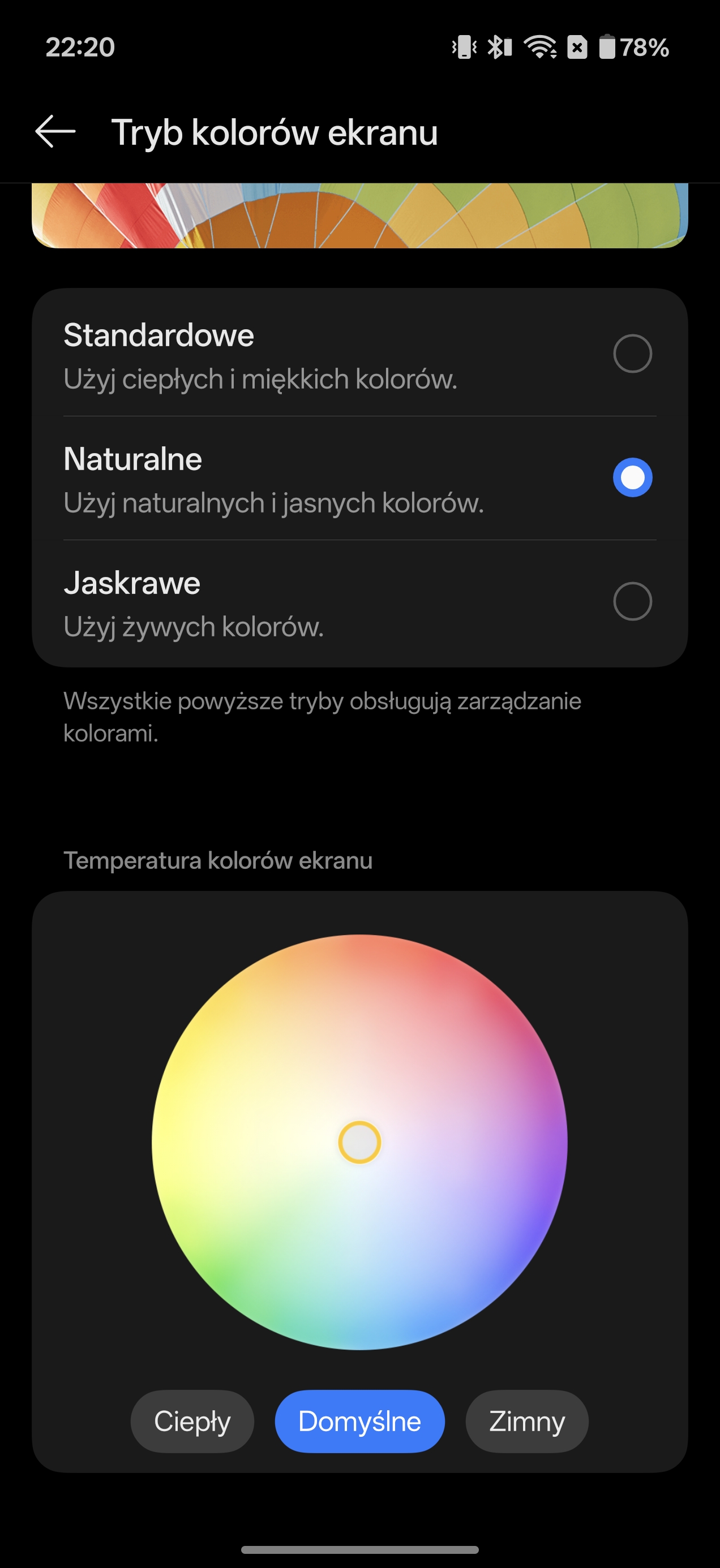
Task: Set color temperature to Ciepły
Action: [192, 1421]
